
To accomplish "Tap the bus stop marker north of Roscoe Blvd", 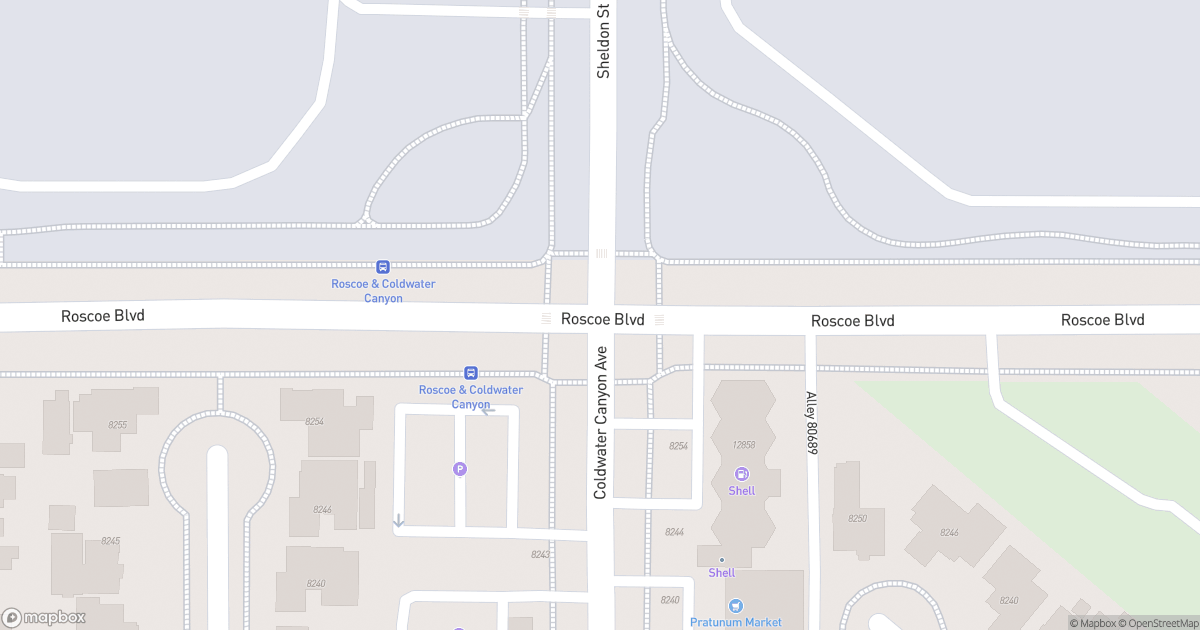I will pyautogui.click(x=383, y=267).
